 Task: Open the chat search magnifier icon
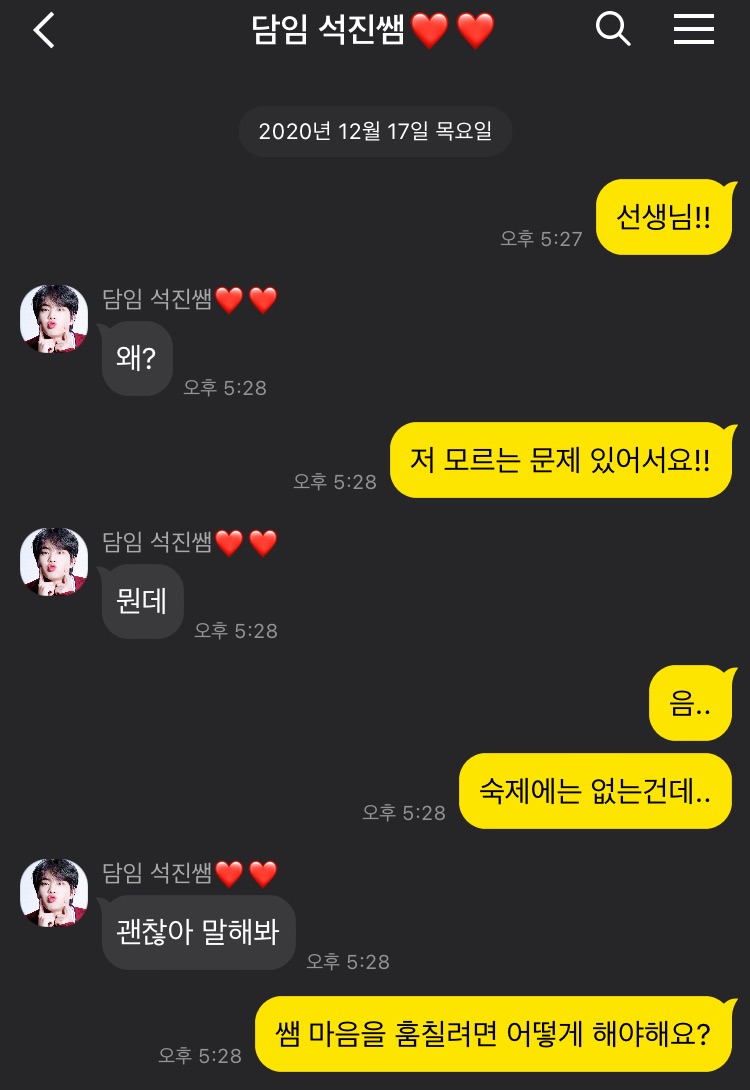click(x=614, y=29)
